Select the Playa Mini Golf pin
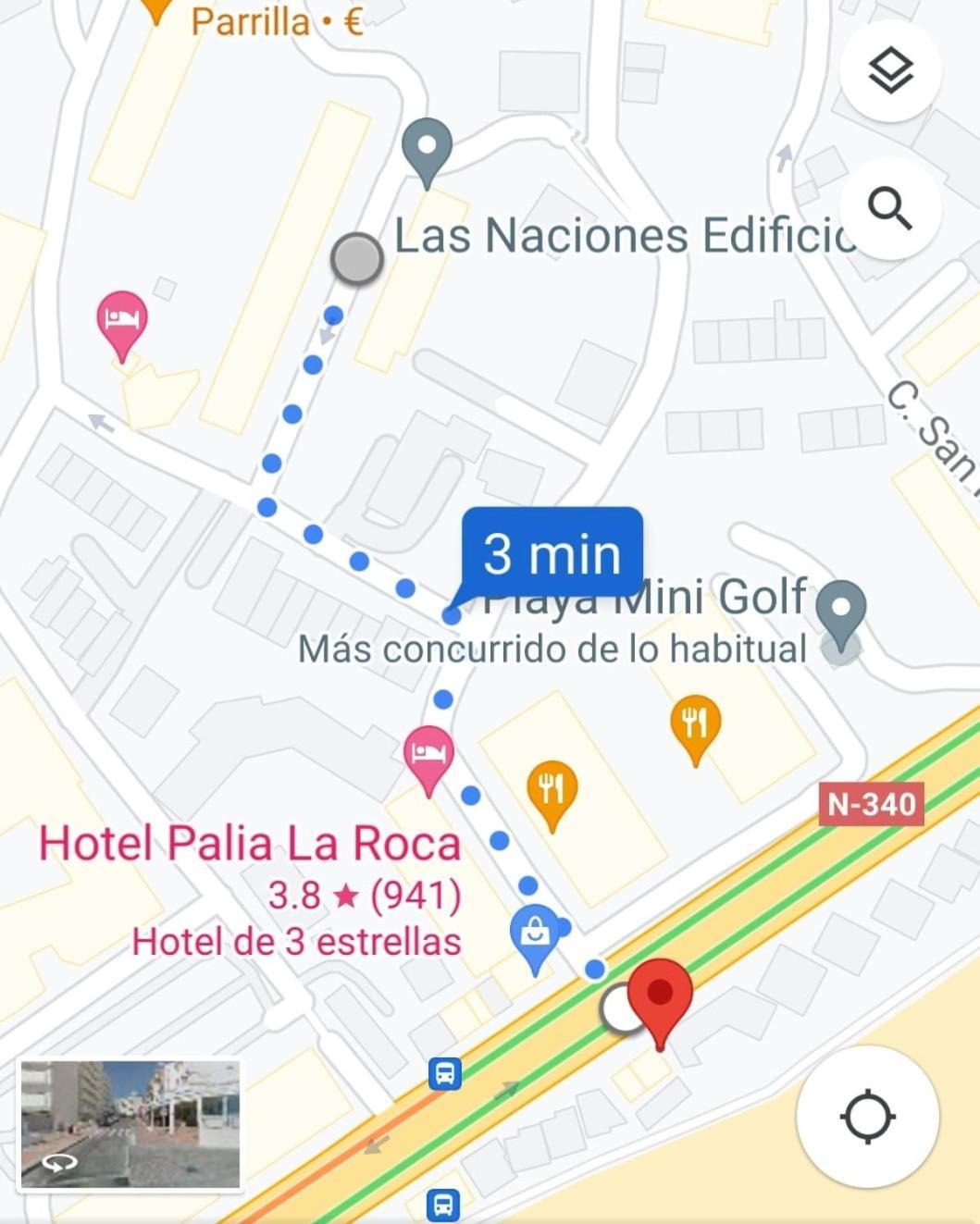The height and width of the screenshot is (1224, 980). pyautogui.click(x=840, y=610)
